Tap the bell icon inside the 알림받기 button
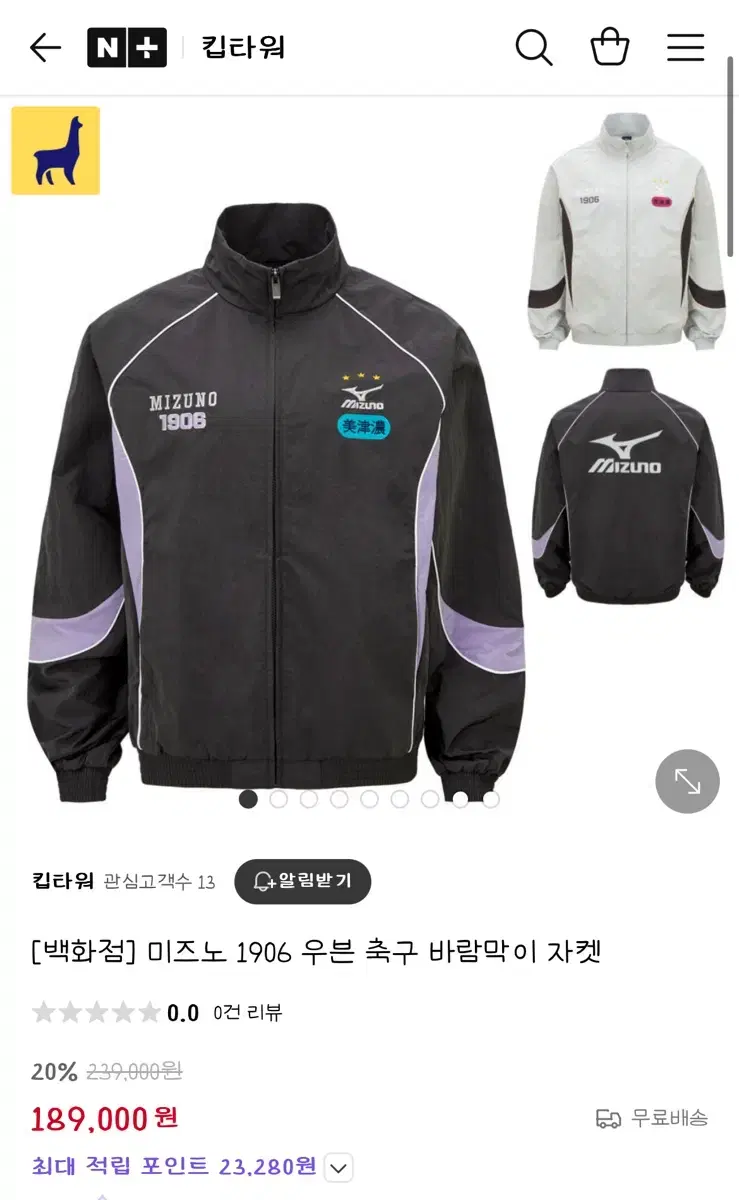Viewport: 739px width, 1200px height. tap(262, 881)
